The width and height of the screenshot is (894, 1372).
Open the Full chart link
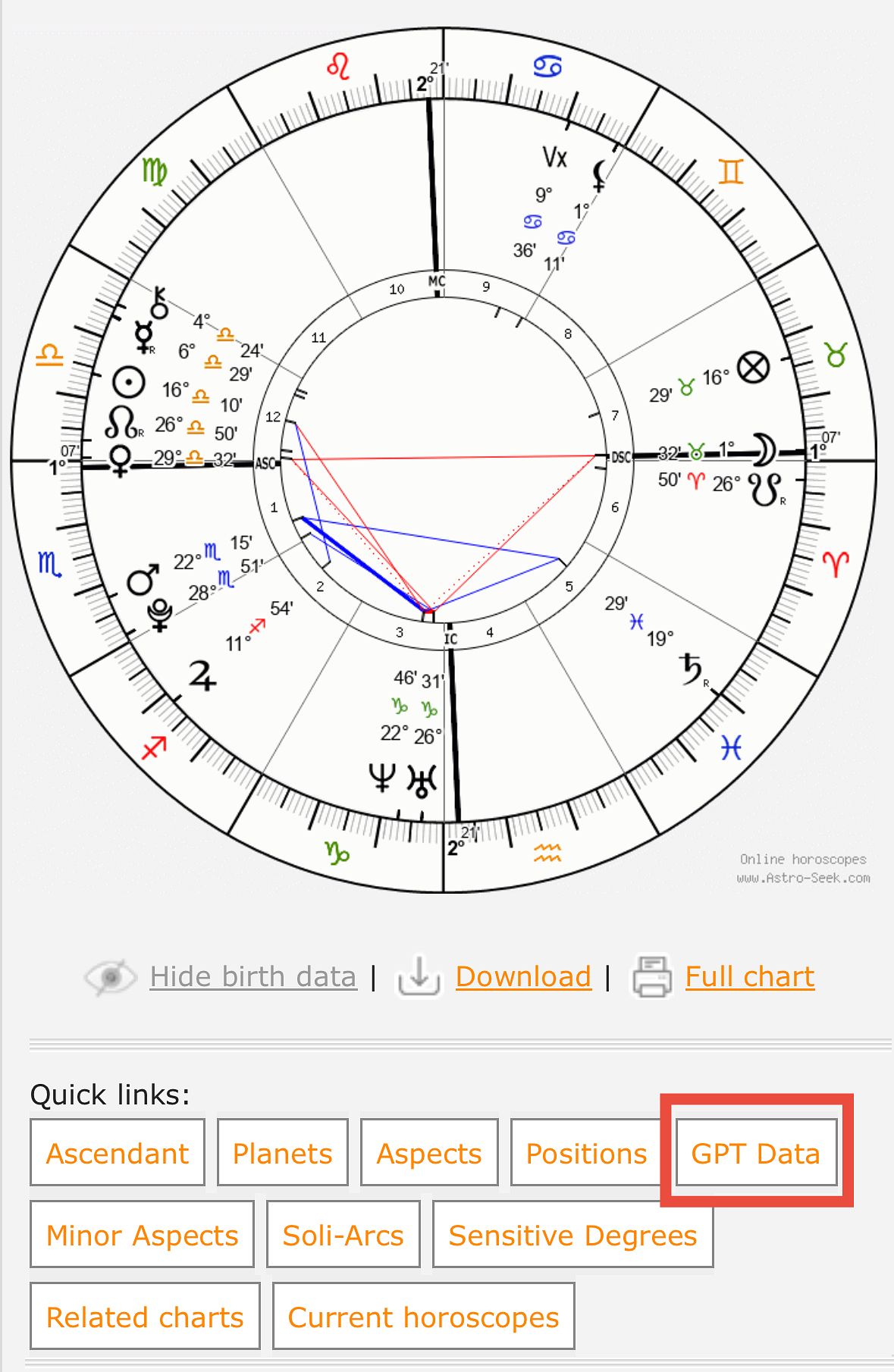749,977
